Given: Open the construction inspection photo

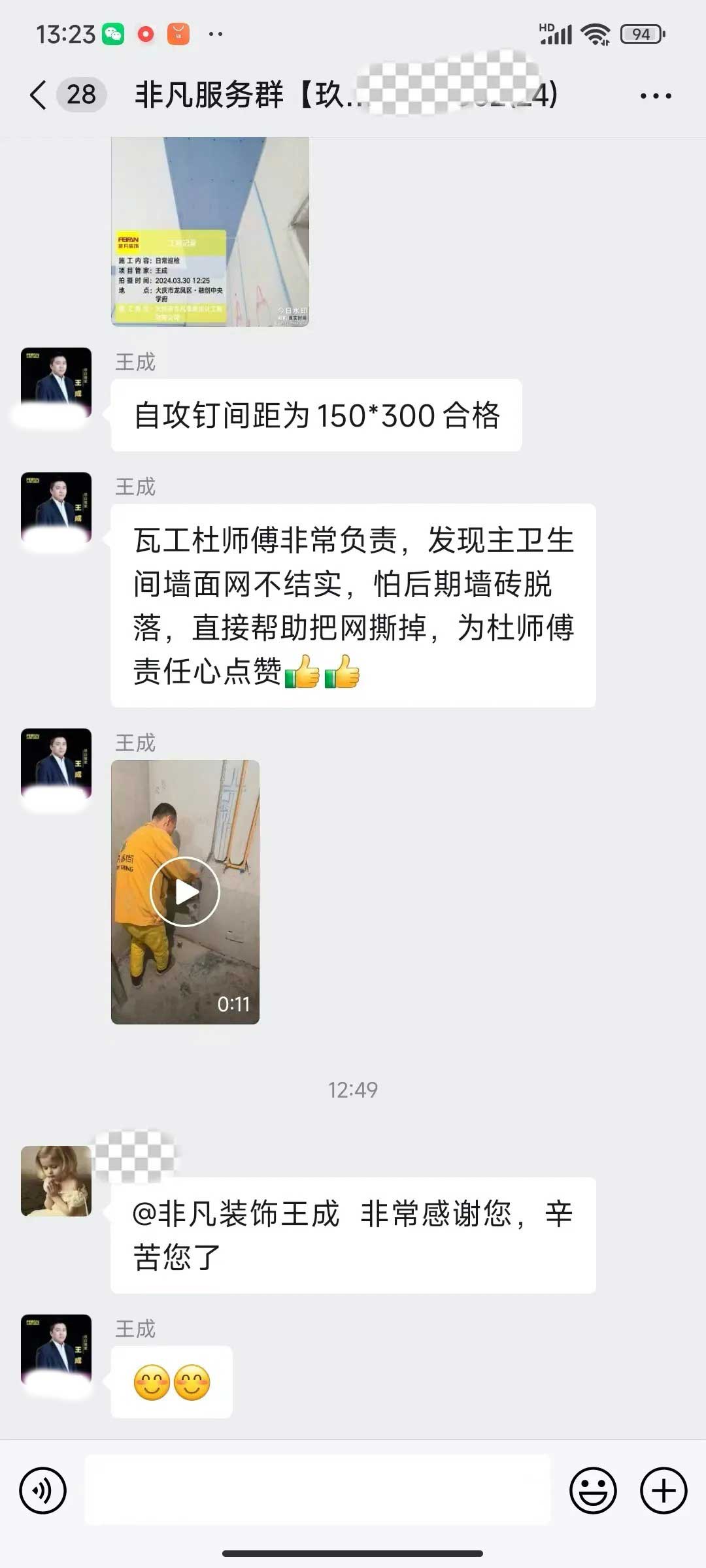Looking at the screenshot, I should 210,231.
